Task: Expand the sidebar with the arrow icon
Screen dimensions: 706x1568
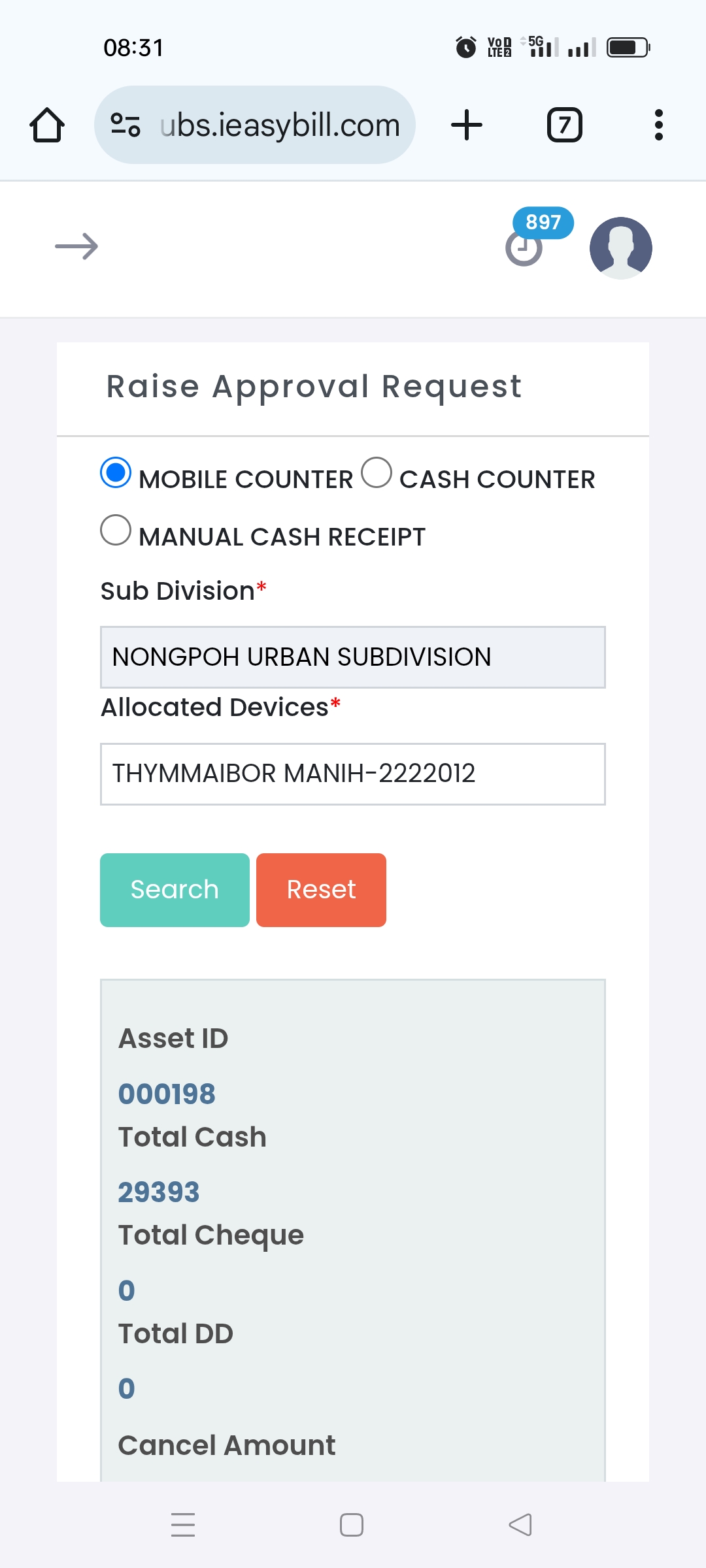Action: (76, 246)
